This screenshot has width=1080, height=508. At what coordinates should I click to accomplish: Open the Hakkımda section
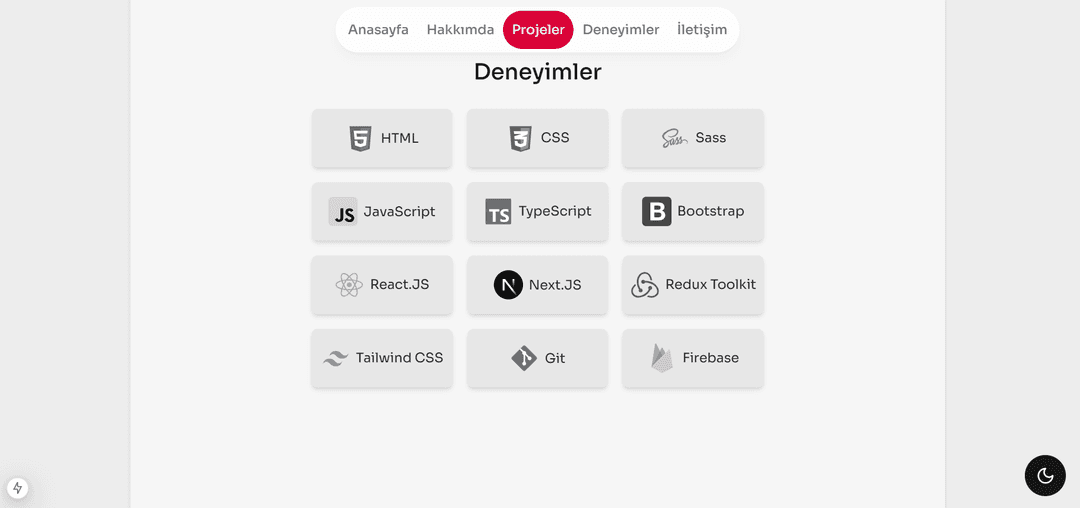click(x=460, y=30)
